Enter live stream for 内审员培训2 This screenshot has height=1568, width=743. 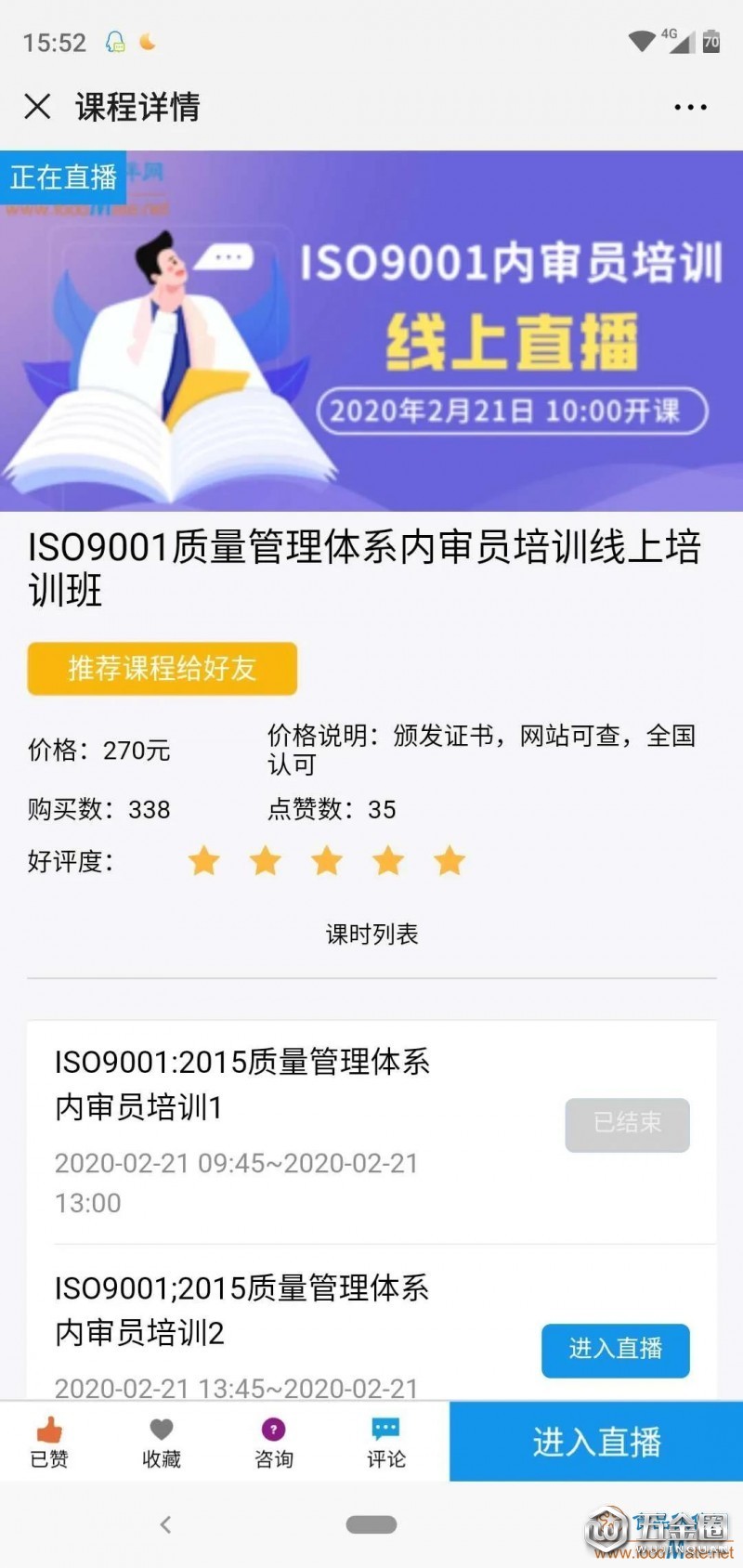[615, 1350]
